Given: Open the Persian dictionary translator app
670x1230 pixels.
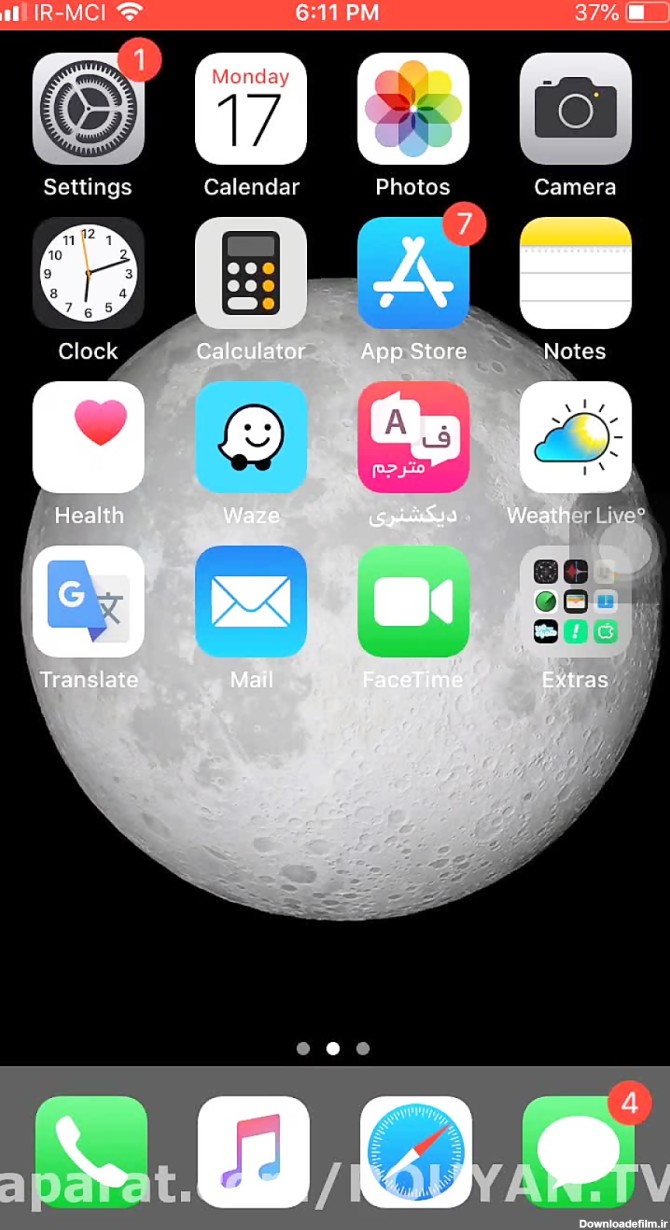Looking at the screenshot, I should pos(413,437).
